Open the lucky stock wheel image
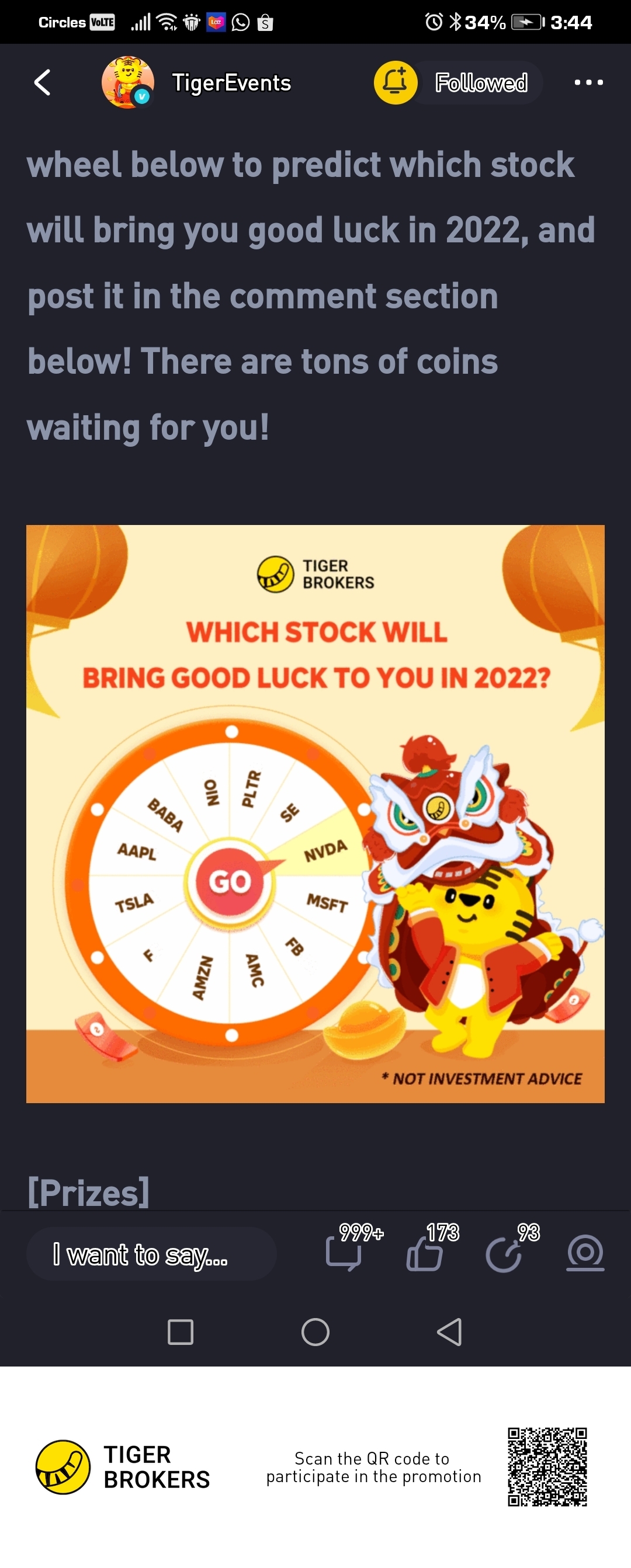Image resolution: width=631 pixels, height=1568 pixels. tap(315, 813)
